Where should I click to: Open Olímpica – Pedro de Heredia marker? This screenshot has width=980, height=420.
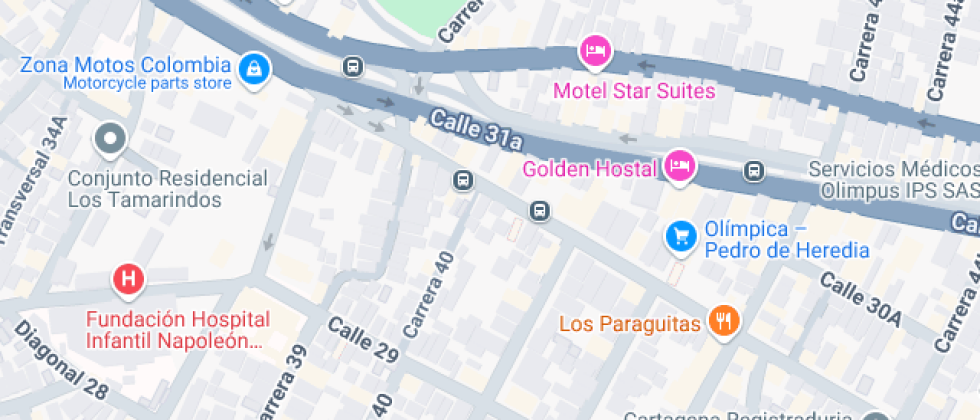[682, 236]
